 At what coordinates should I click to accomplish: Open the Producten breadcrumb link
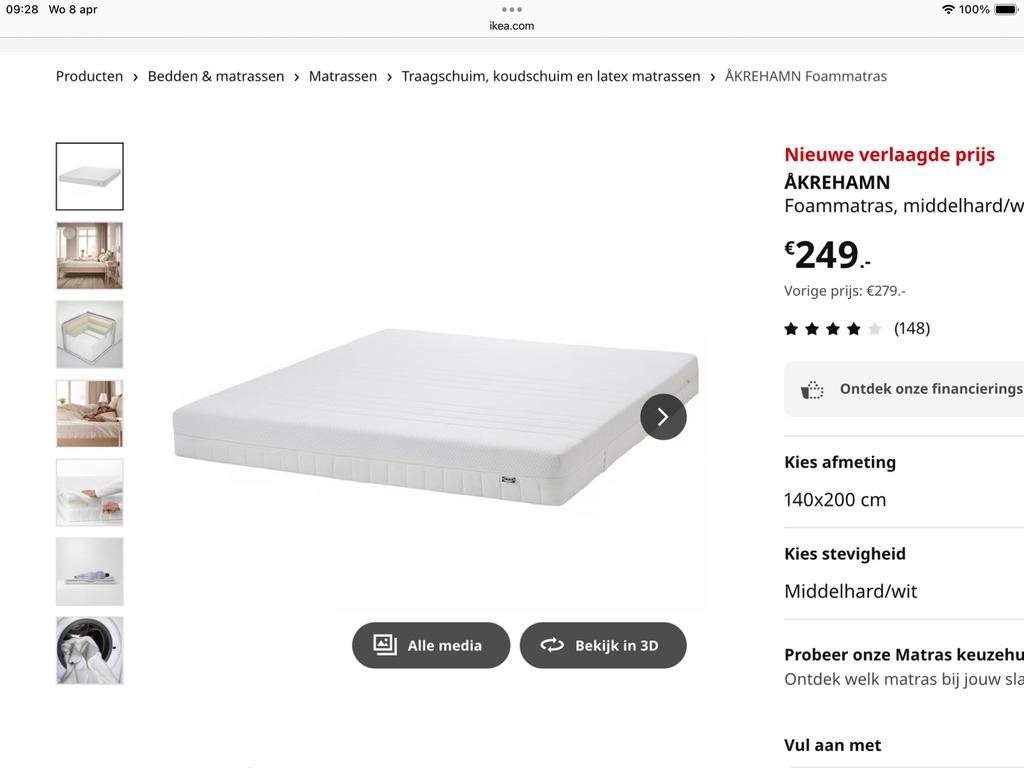click(89, 76)
